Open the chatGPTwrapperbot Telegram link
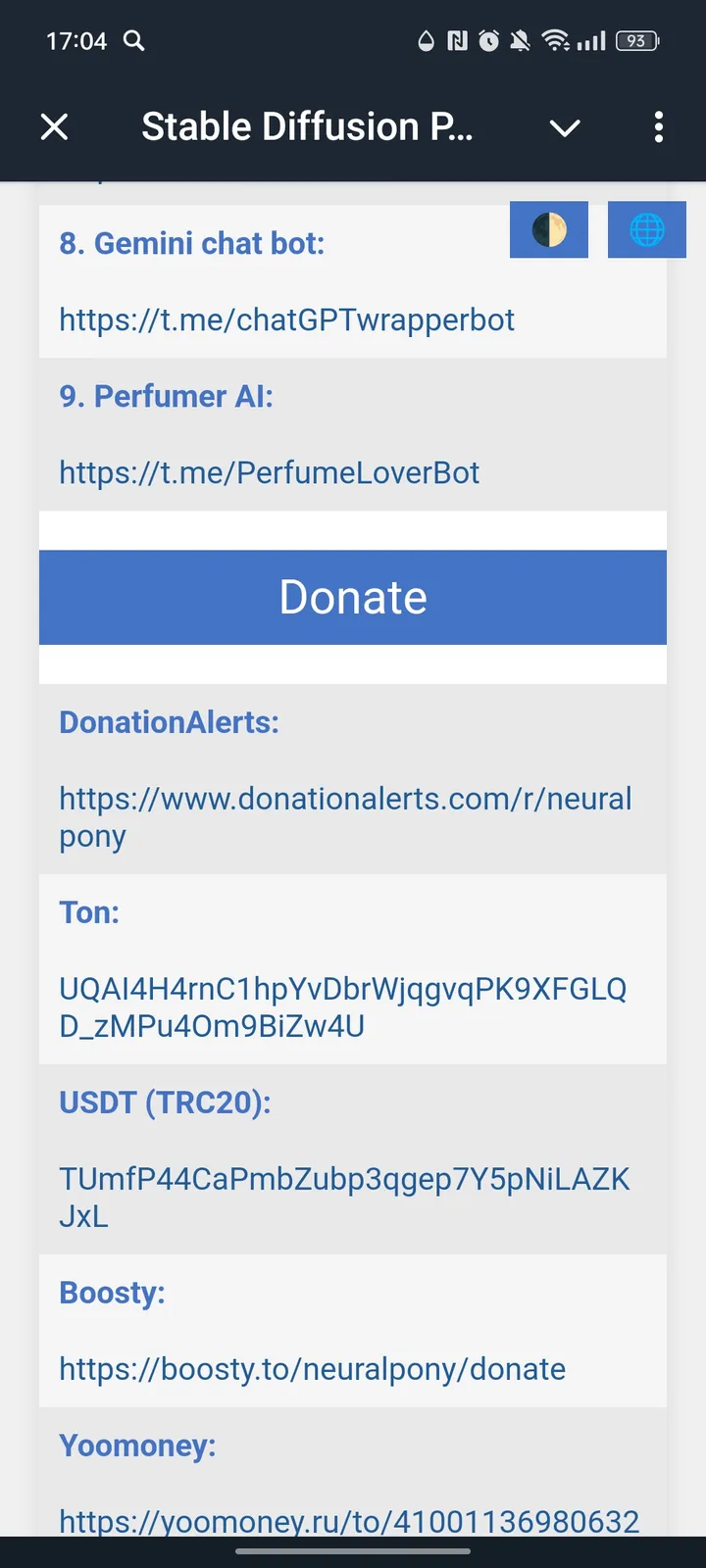 click(x=286, y=319)
